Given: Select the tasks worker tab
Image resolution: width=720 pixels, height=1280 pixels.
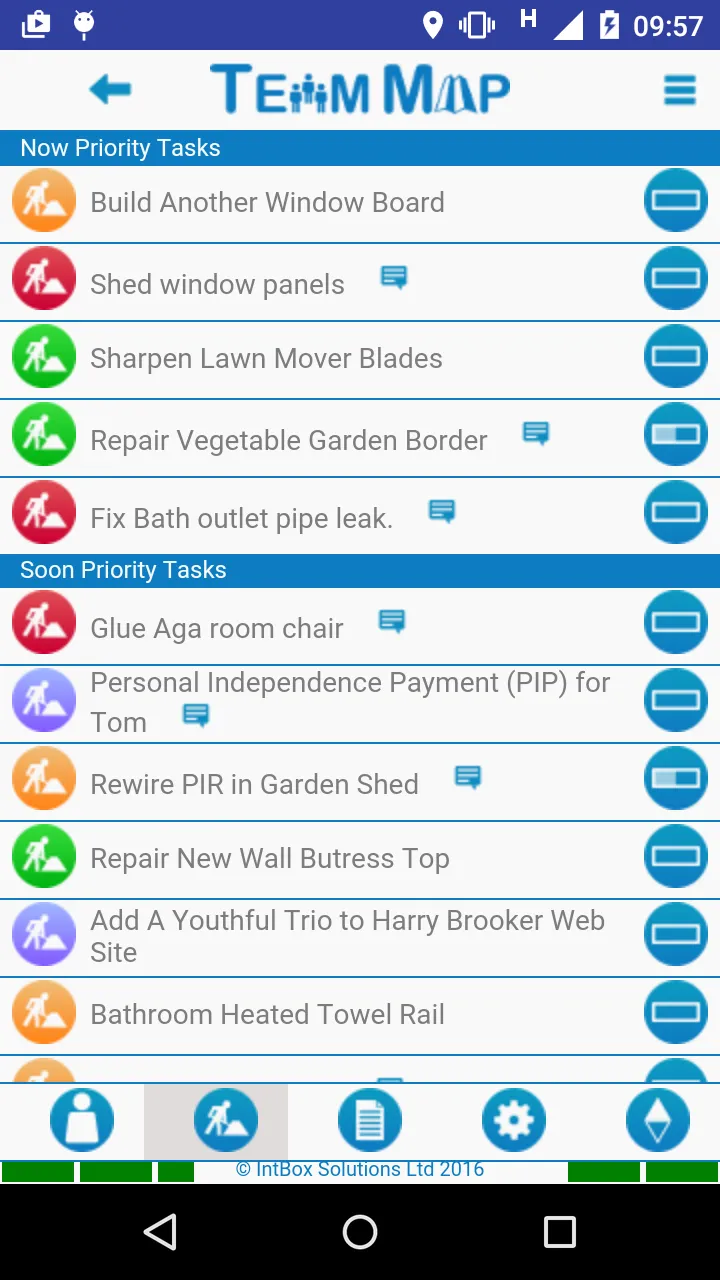Looking at the screenshot, I should pyautogui.click(x=226, y=1120).
